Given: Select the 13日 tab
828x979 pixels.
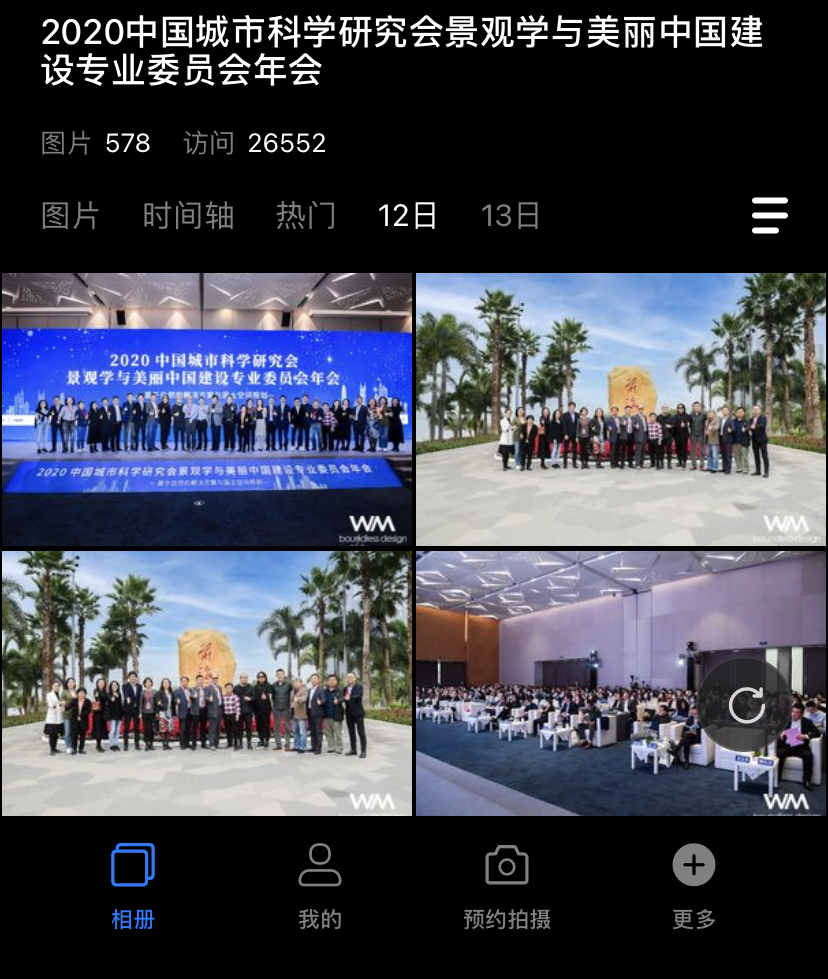Looking at the screenshot, I should (510, 216).
